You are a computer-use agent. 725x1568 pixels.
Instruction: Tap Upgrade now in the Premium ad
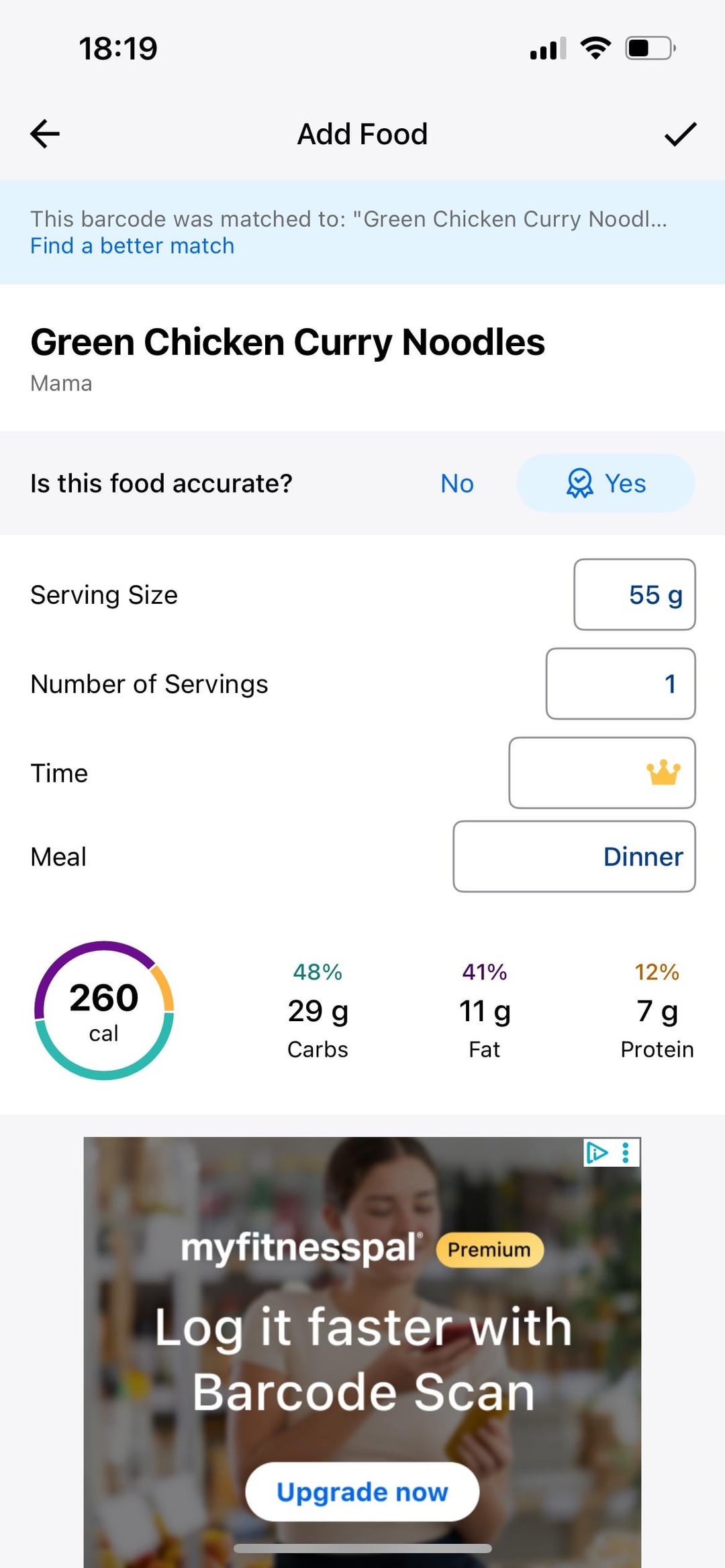pos(362,1492)
